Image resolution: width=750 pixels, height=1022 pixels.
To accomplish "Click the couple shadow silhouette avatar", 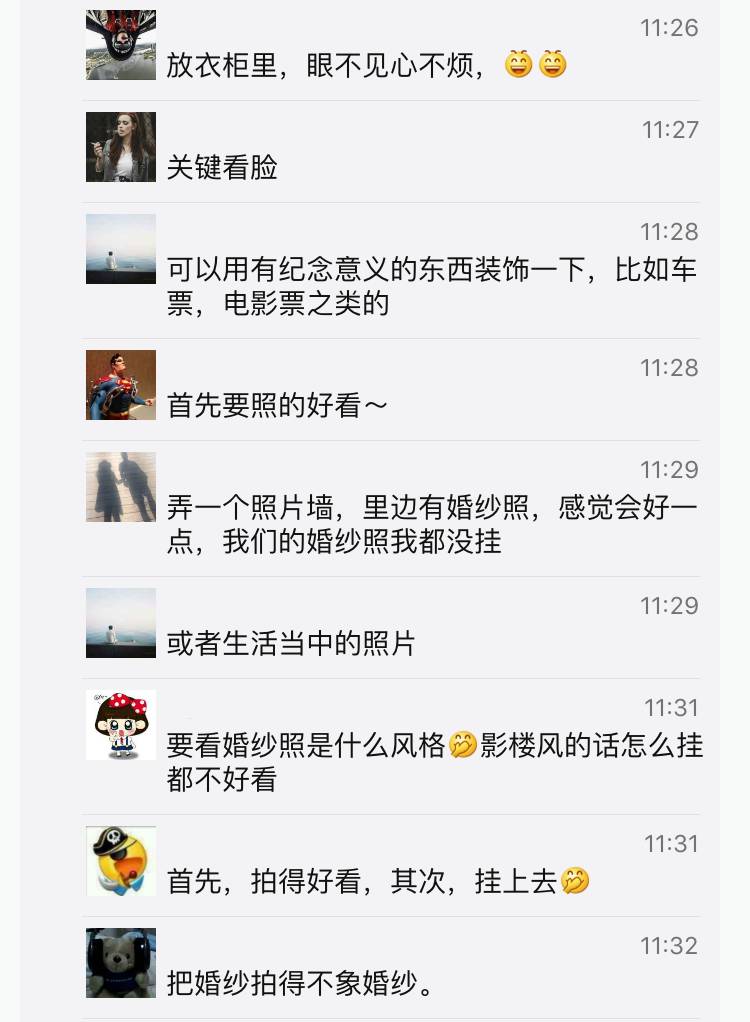I will click(120, 486).
